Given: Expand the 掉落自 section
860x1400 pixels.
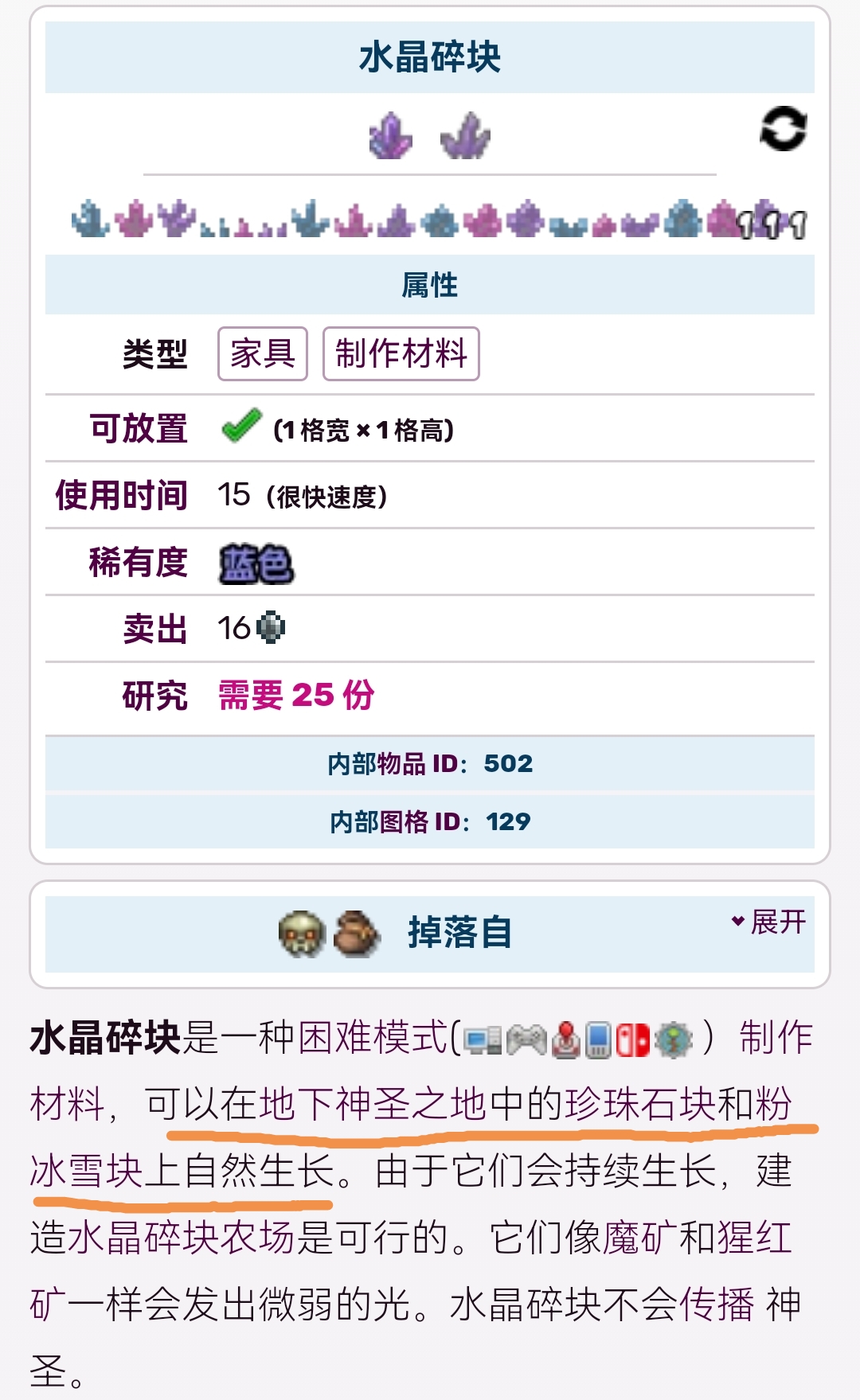Looking at the screenshot, I should coord(769,922).
